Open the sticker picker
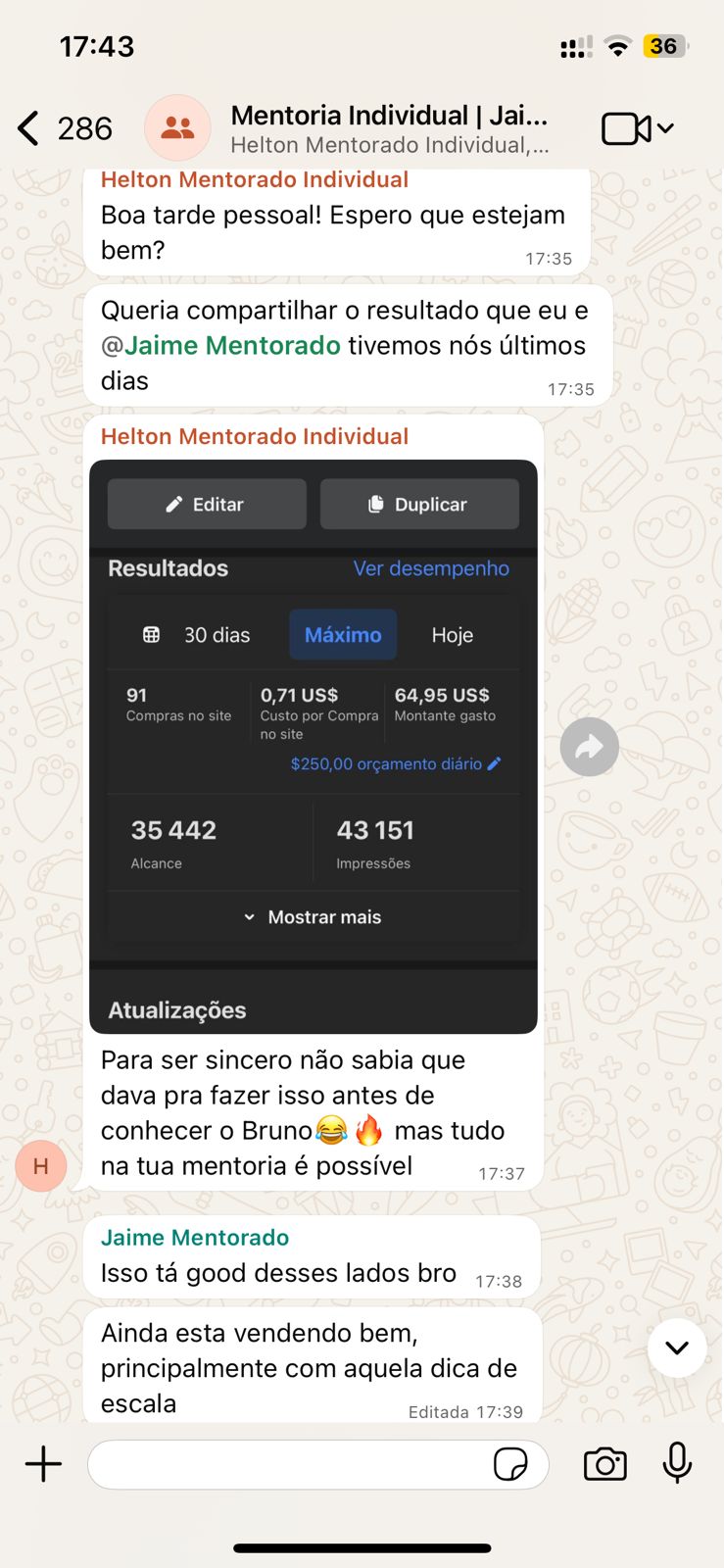This screenshot has width=724, height=1568. [510, 1464]
